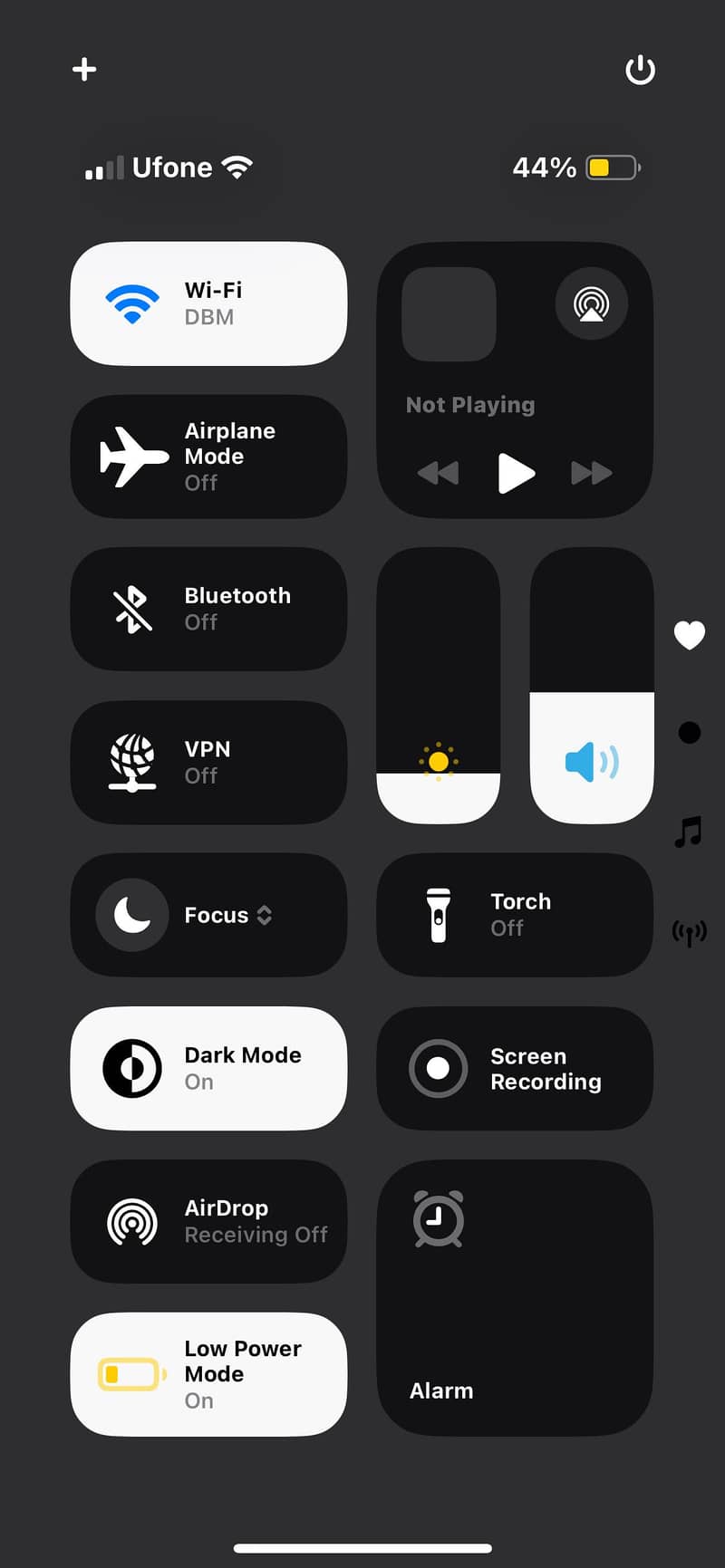
Task: Open AirDrop receiving settings
Action: tap(208, 1221)
